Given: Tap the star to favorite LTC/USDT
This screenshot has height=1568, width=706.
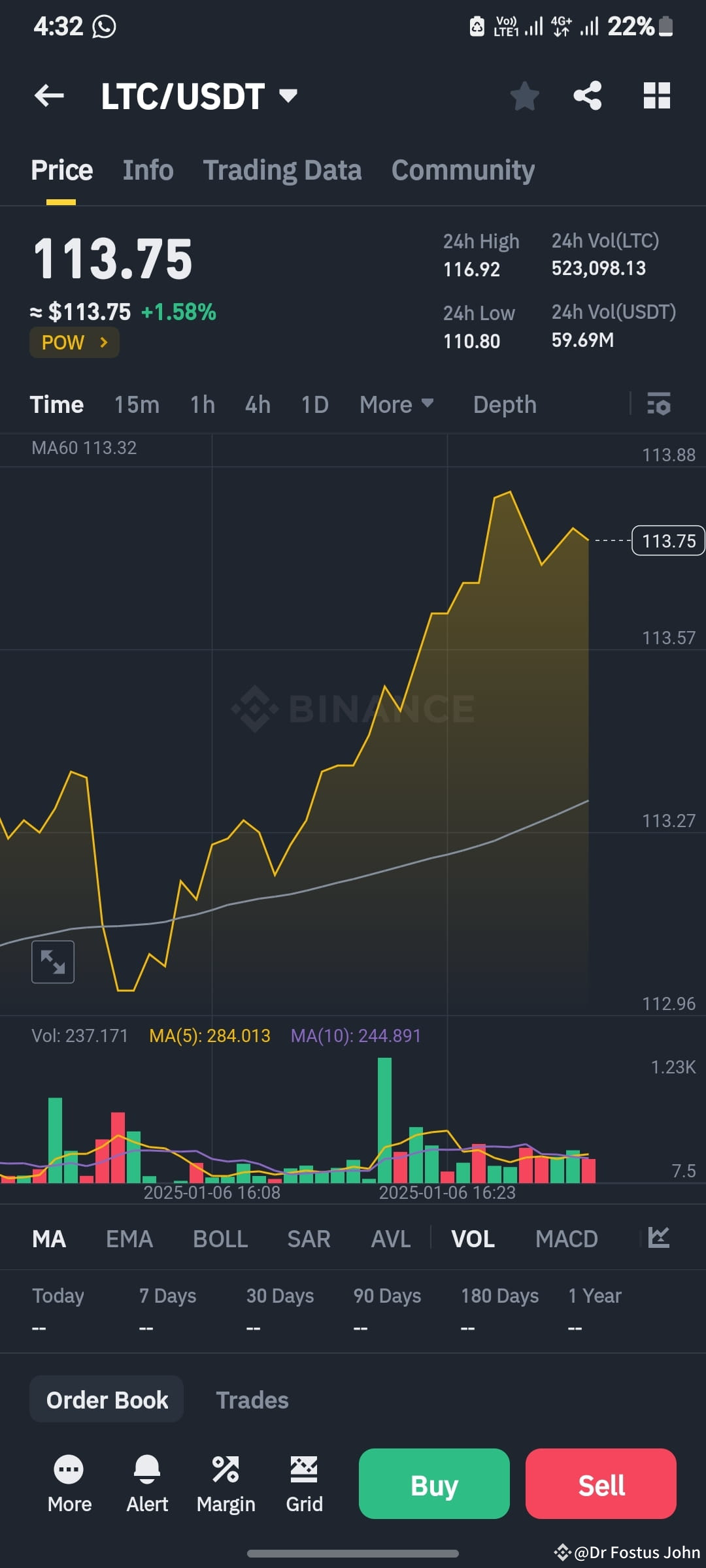Looking at the screenshot, I should [x=525, y=95].
